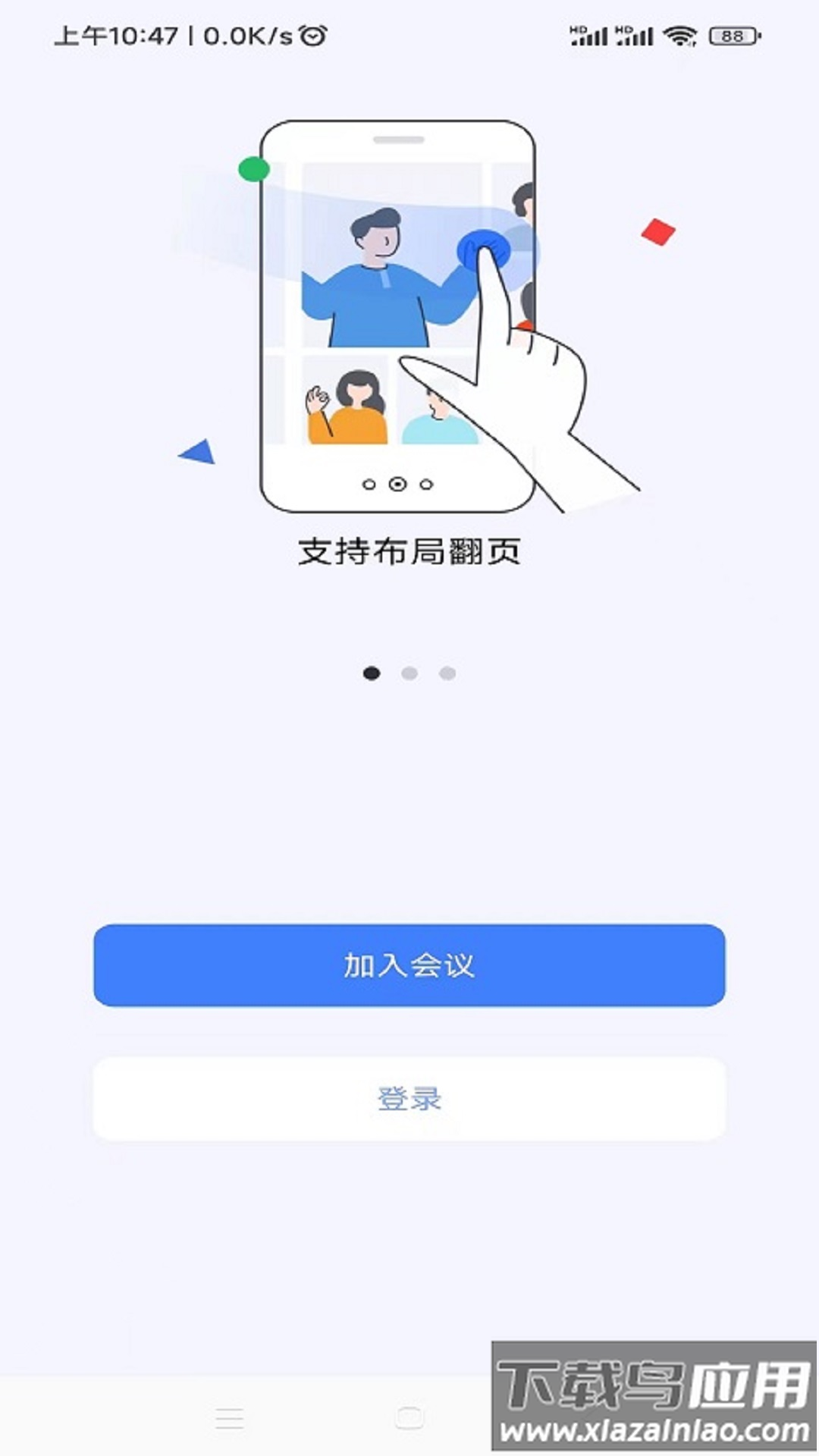
Task: Tap the 加入会议 button
Action: pyautogui.click(x=409, y=965)
